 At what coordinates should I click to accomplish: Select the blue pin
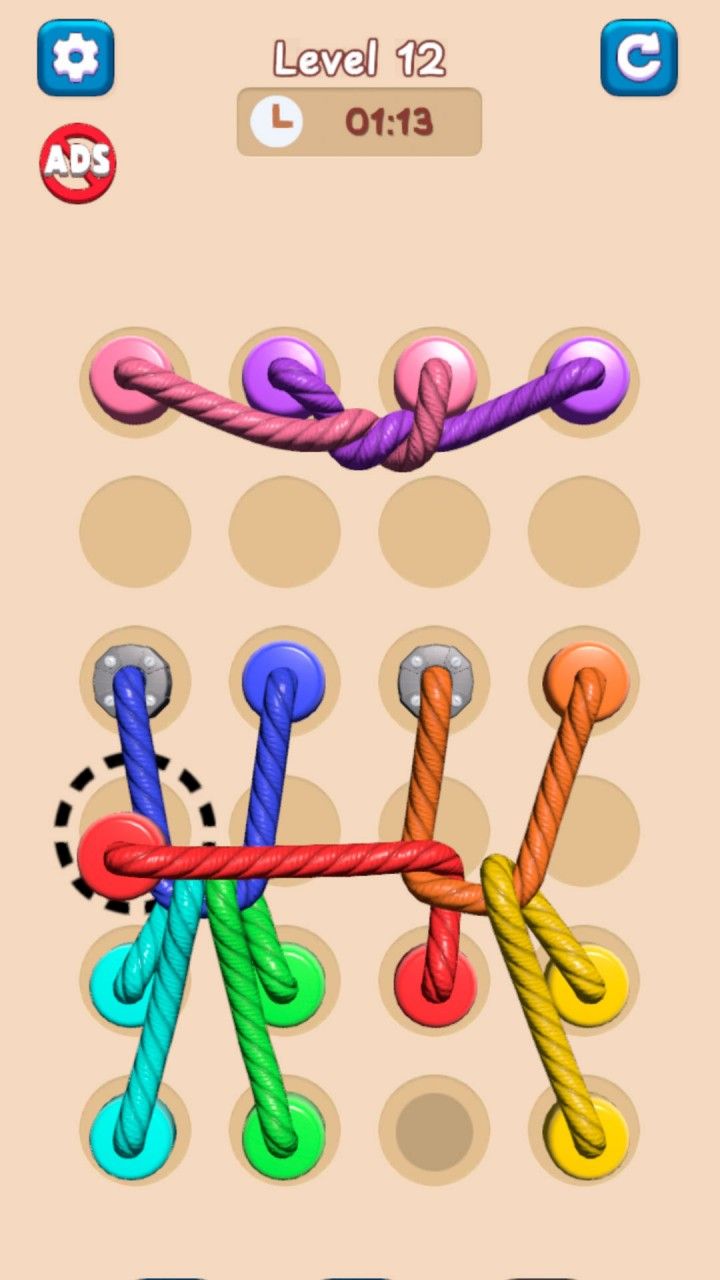point(284,680)
